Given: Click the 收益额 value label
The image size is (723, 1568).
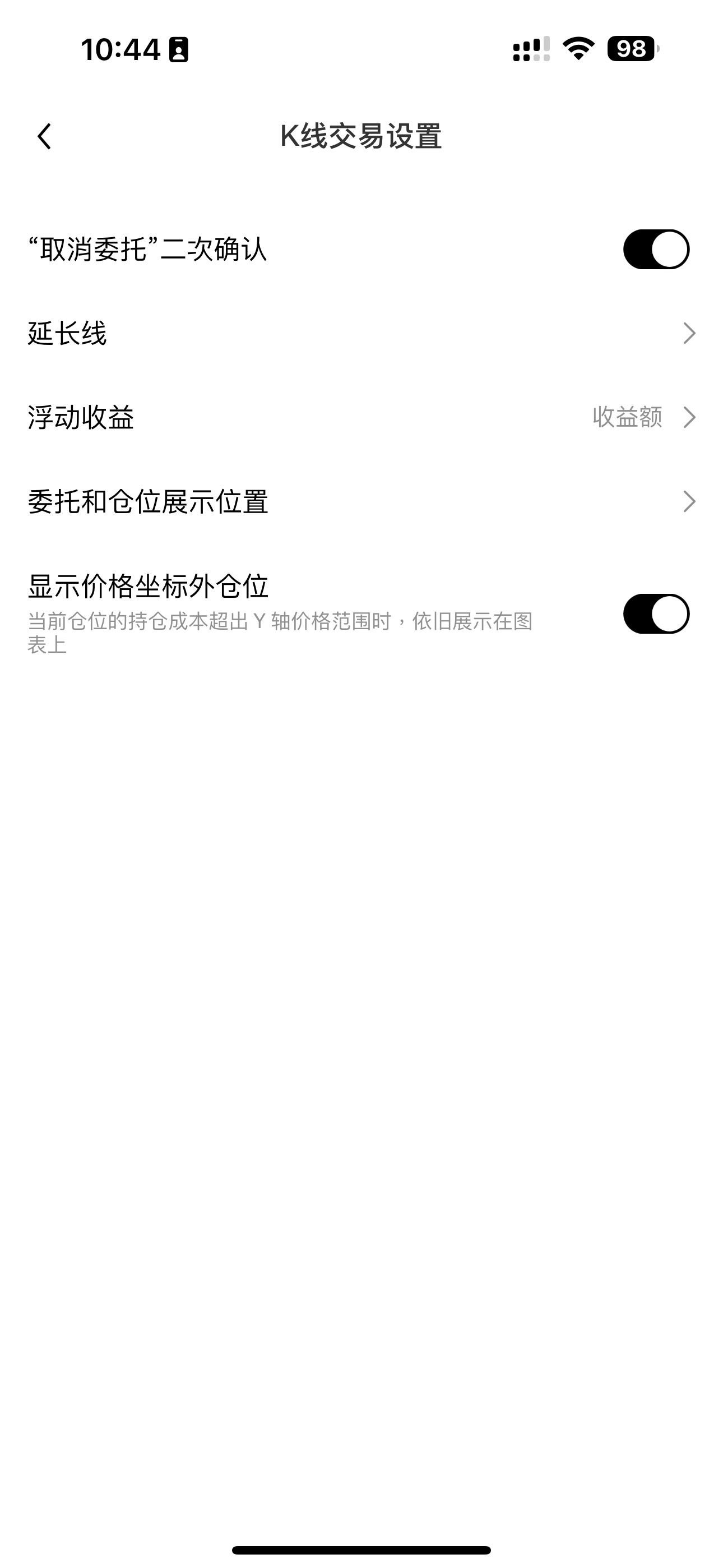Looking at the screenshot, I should 628,418.
